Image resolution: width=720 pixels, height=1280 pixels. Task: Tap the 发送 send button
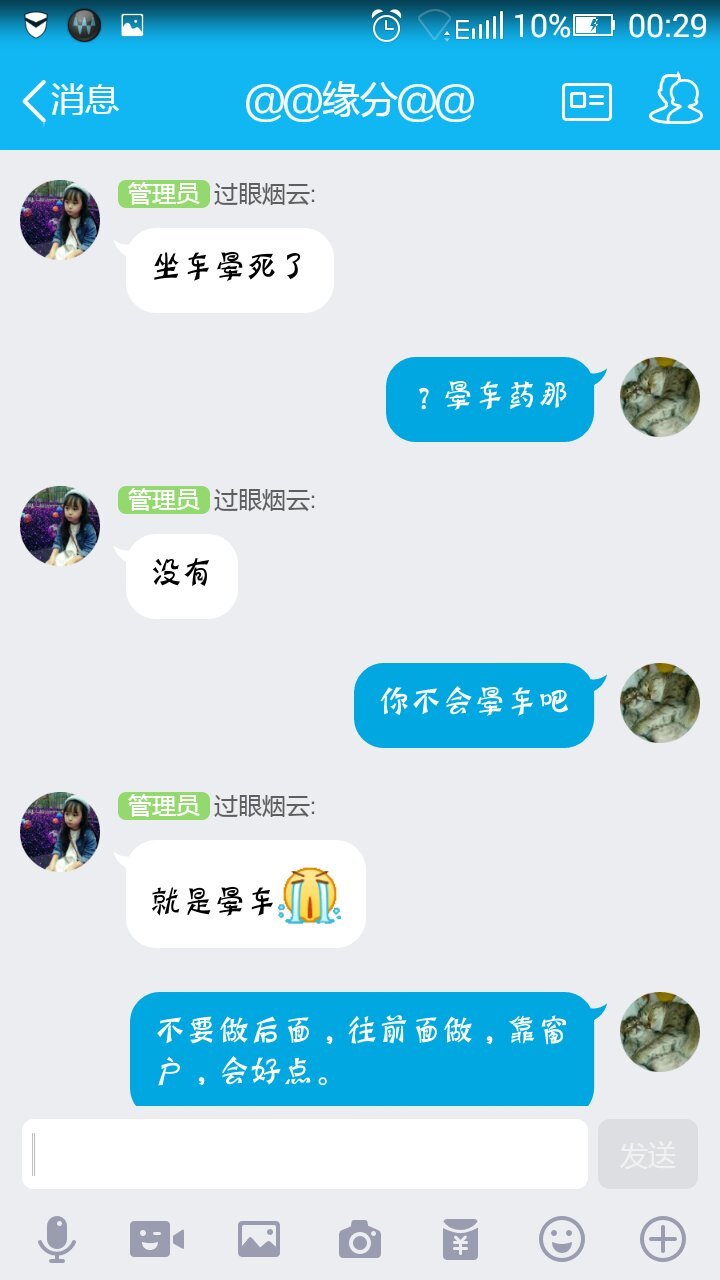(x=648, y=1154)
